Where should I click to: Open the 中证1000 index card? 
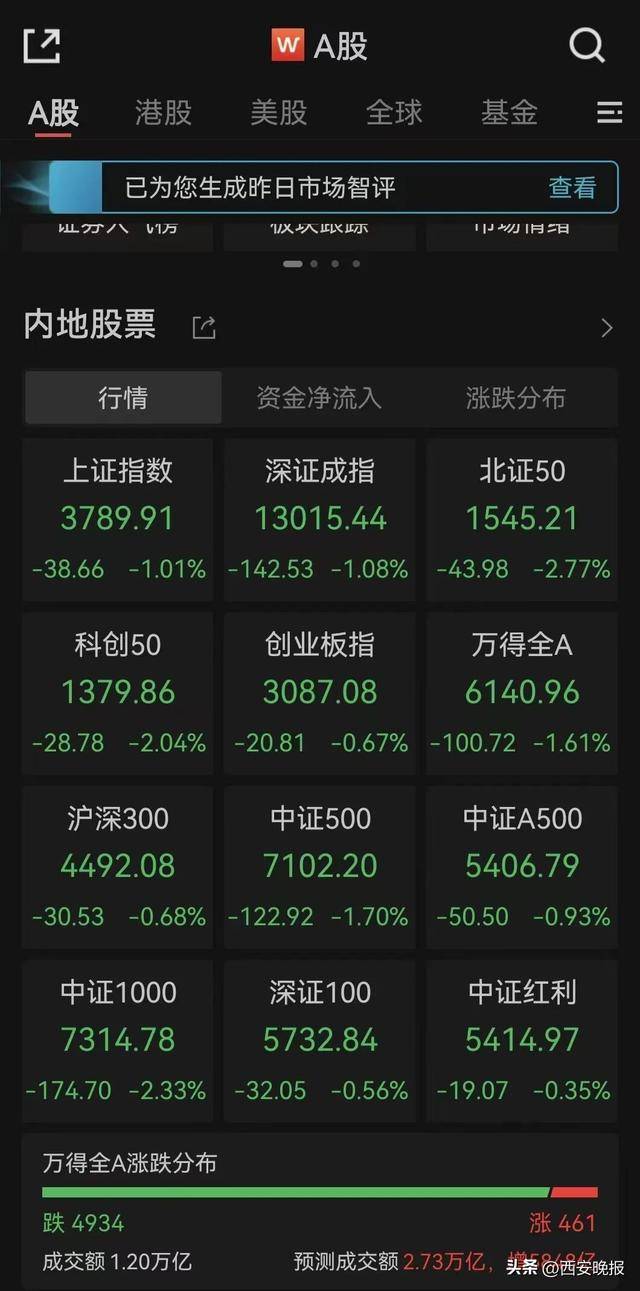118,1042
